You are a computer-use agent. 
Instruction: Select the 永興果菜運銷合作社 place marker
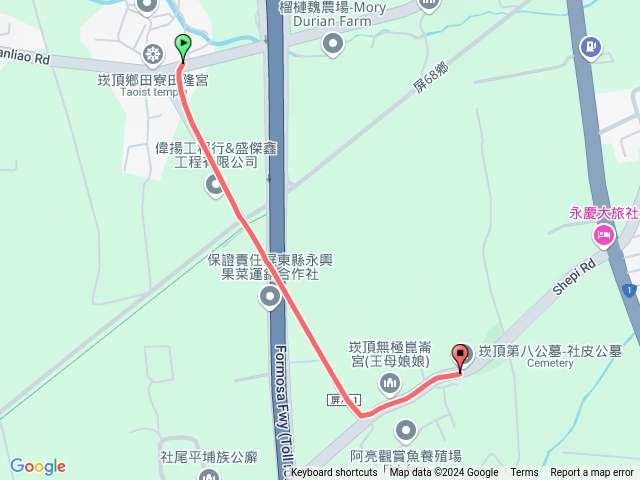click(270, 296)
